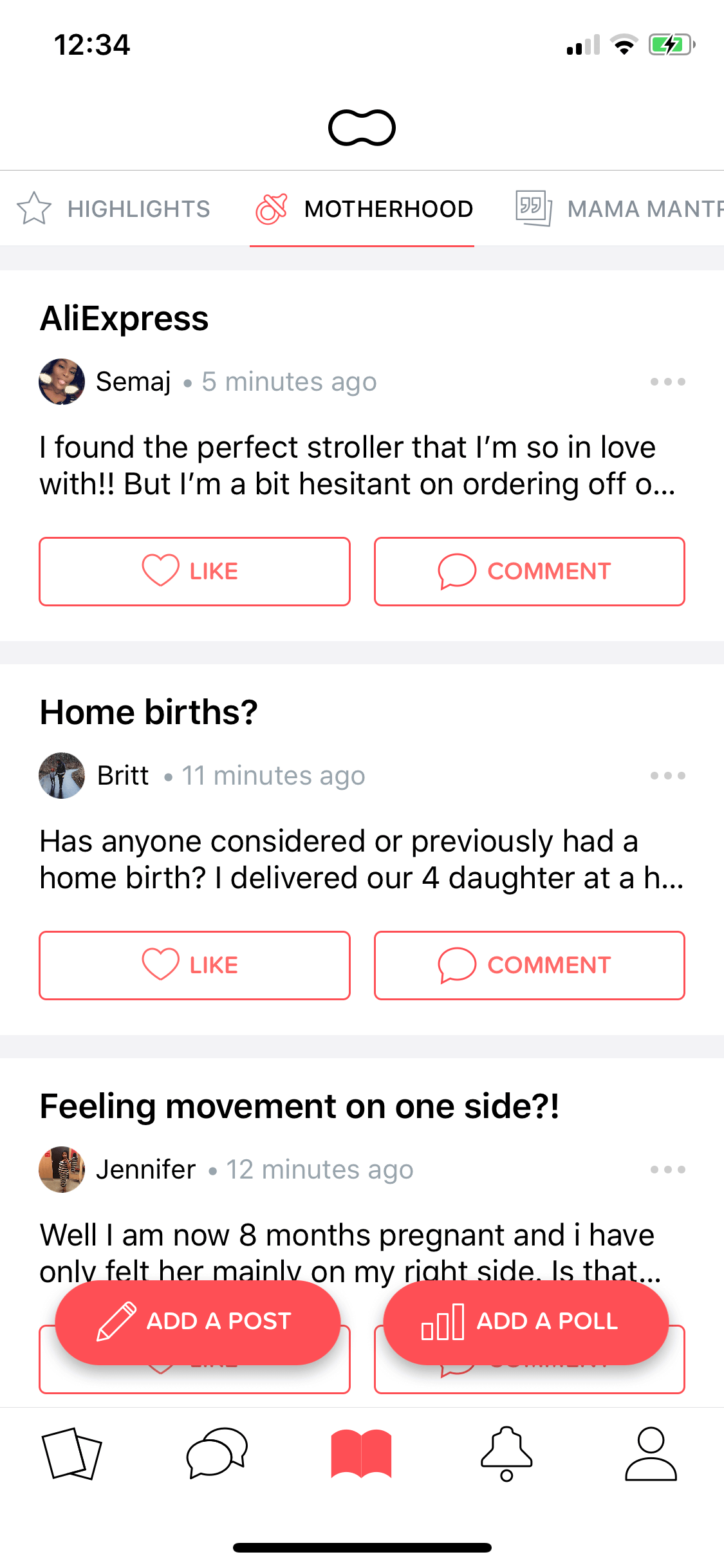Open more options for Semaj's post
Viewport: 724px width, 1568px height.
667,382
